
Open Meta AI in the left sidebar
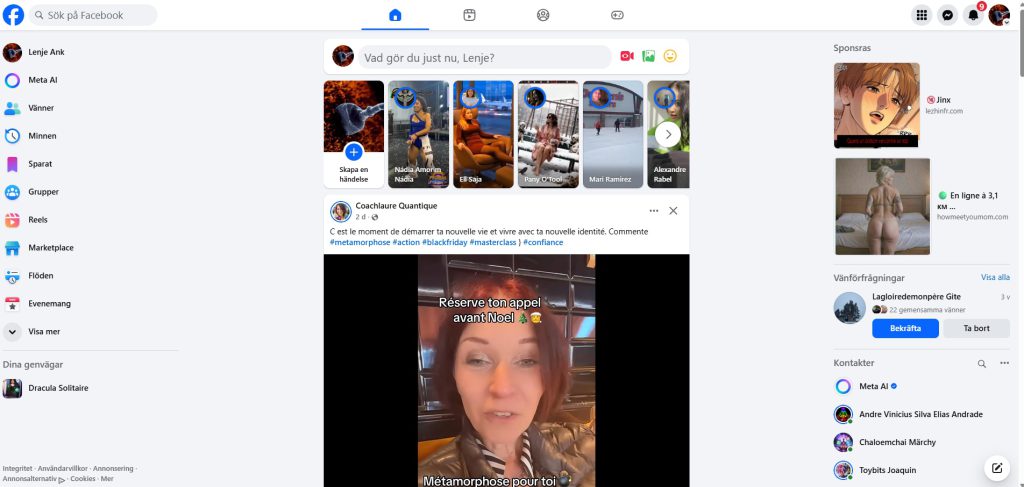(x=42, y=80)
